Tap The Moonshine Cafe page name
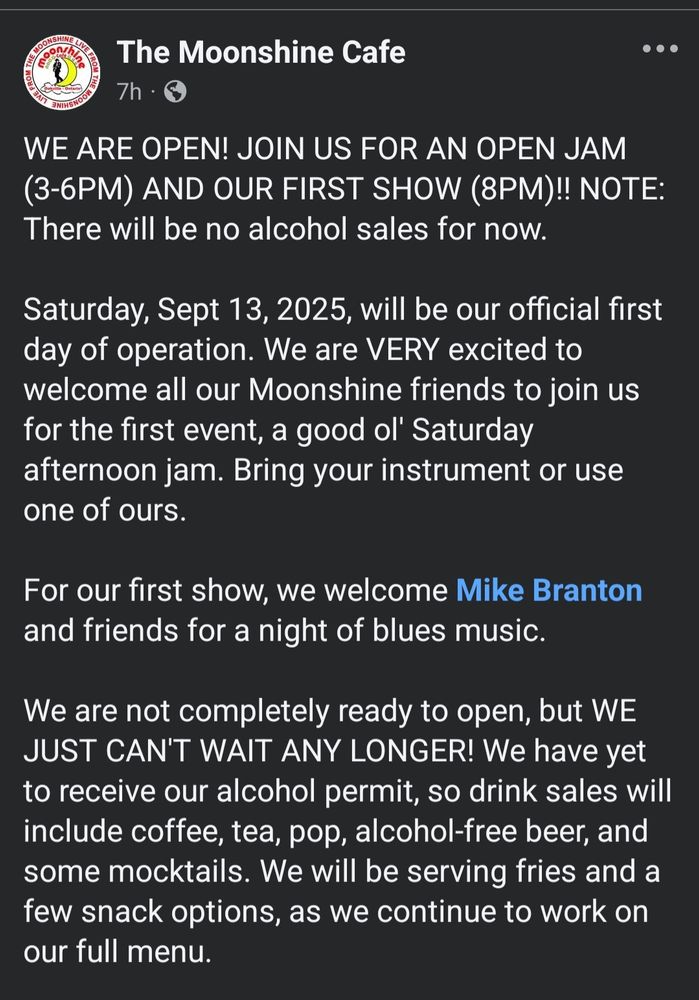Screen dimensions: 699x1000 pyautogui.click(x=261, y=51)
